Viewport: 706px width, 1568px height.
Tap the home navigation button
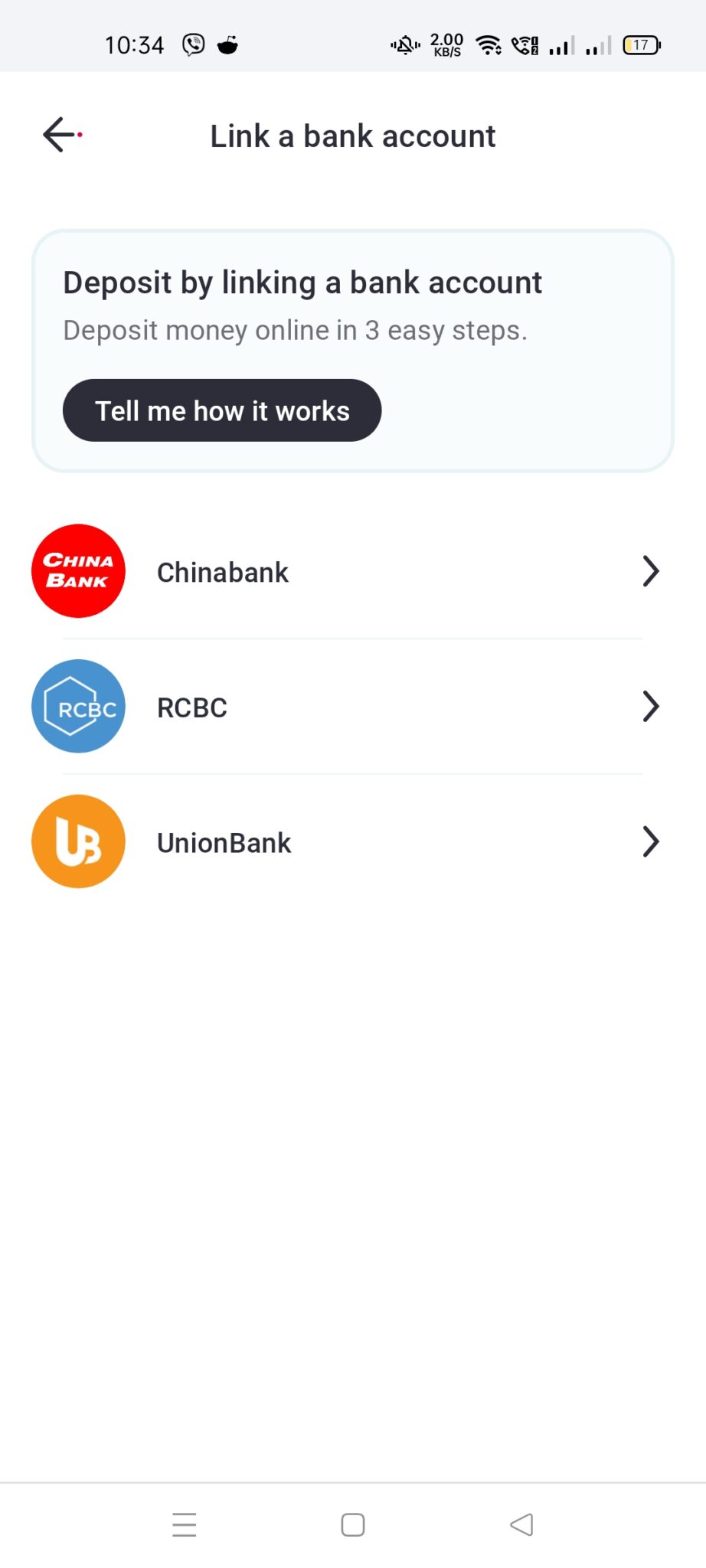click(x=352, y=1524)
